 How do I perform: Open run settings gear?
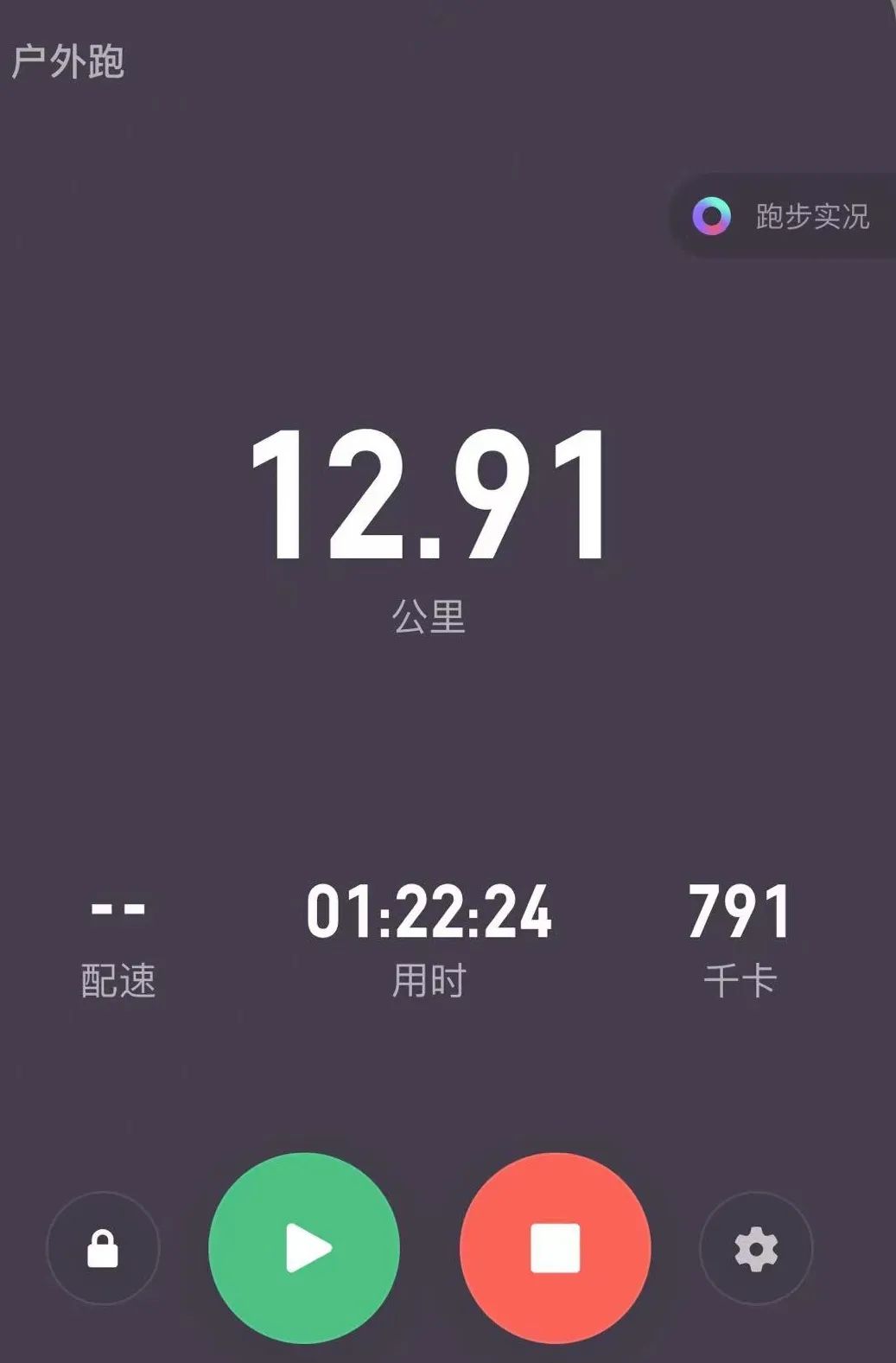coord(756,1248)
